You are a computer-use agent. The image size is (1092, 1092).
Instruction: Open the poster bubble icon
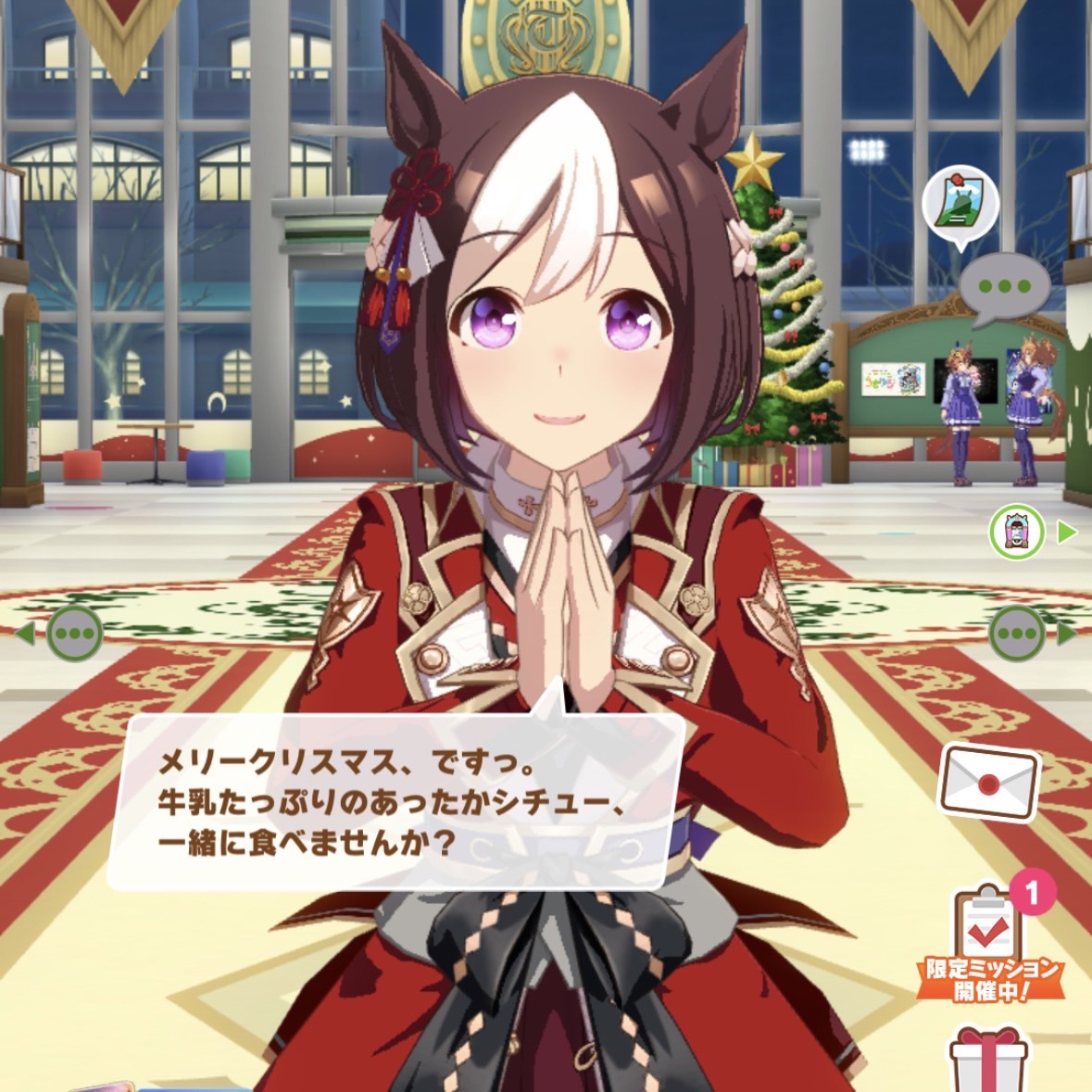960,207
